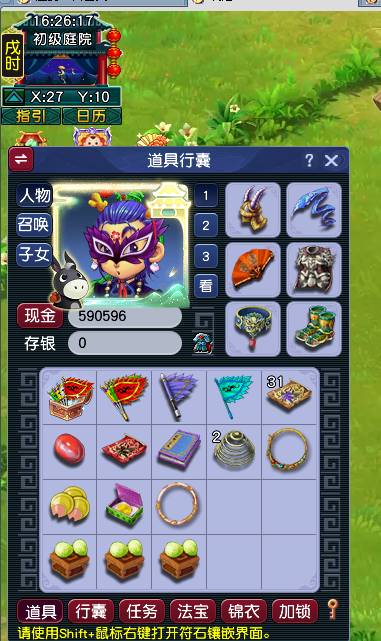
Task: Tap the swap arrows icon beside the title
Action: coord(21,159)
